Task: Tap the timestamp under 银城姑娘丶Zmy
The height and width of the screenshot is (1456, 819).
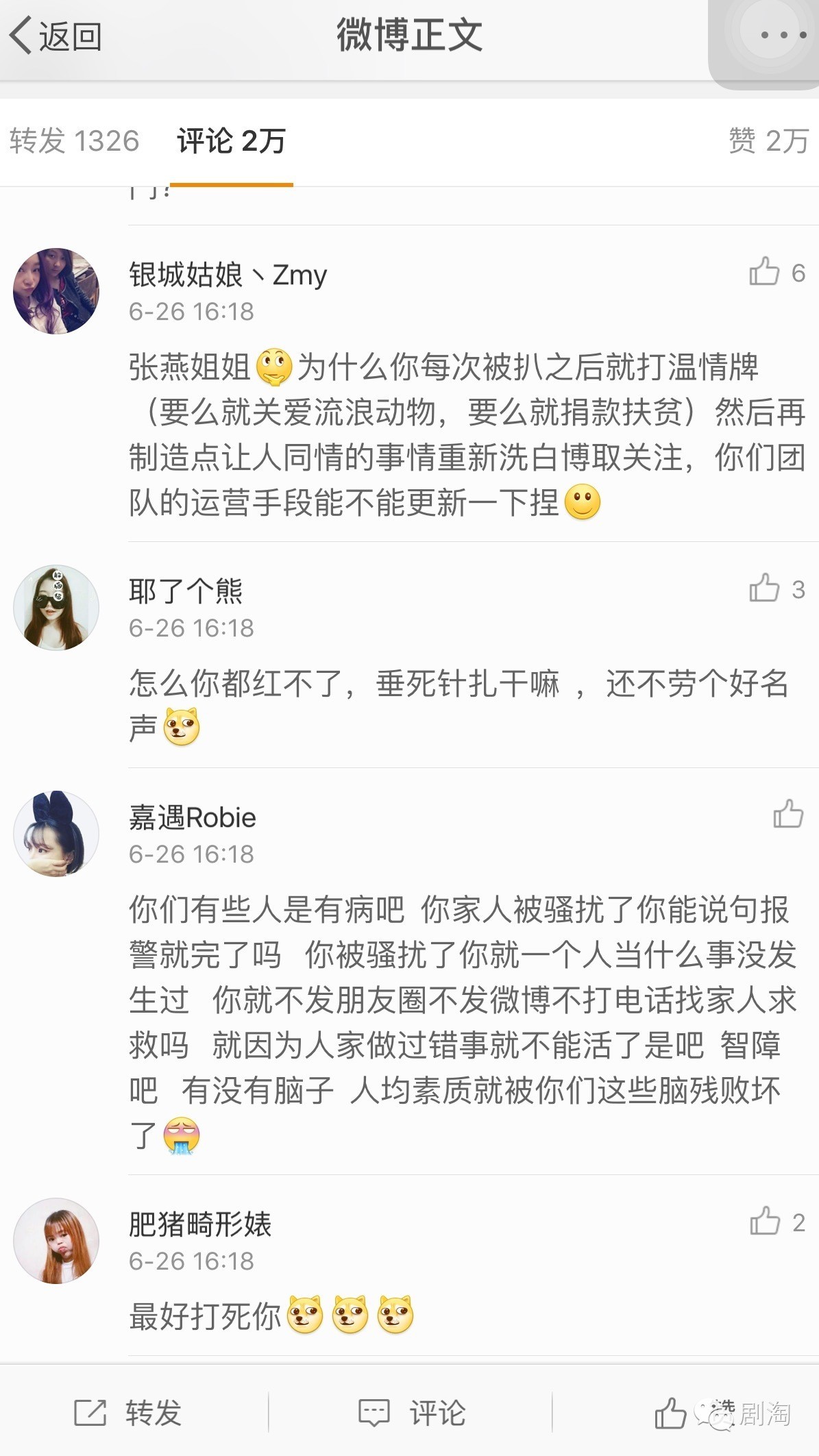Action: [x=192, y=312]
